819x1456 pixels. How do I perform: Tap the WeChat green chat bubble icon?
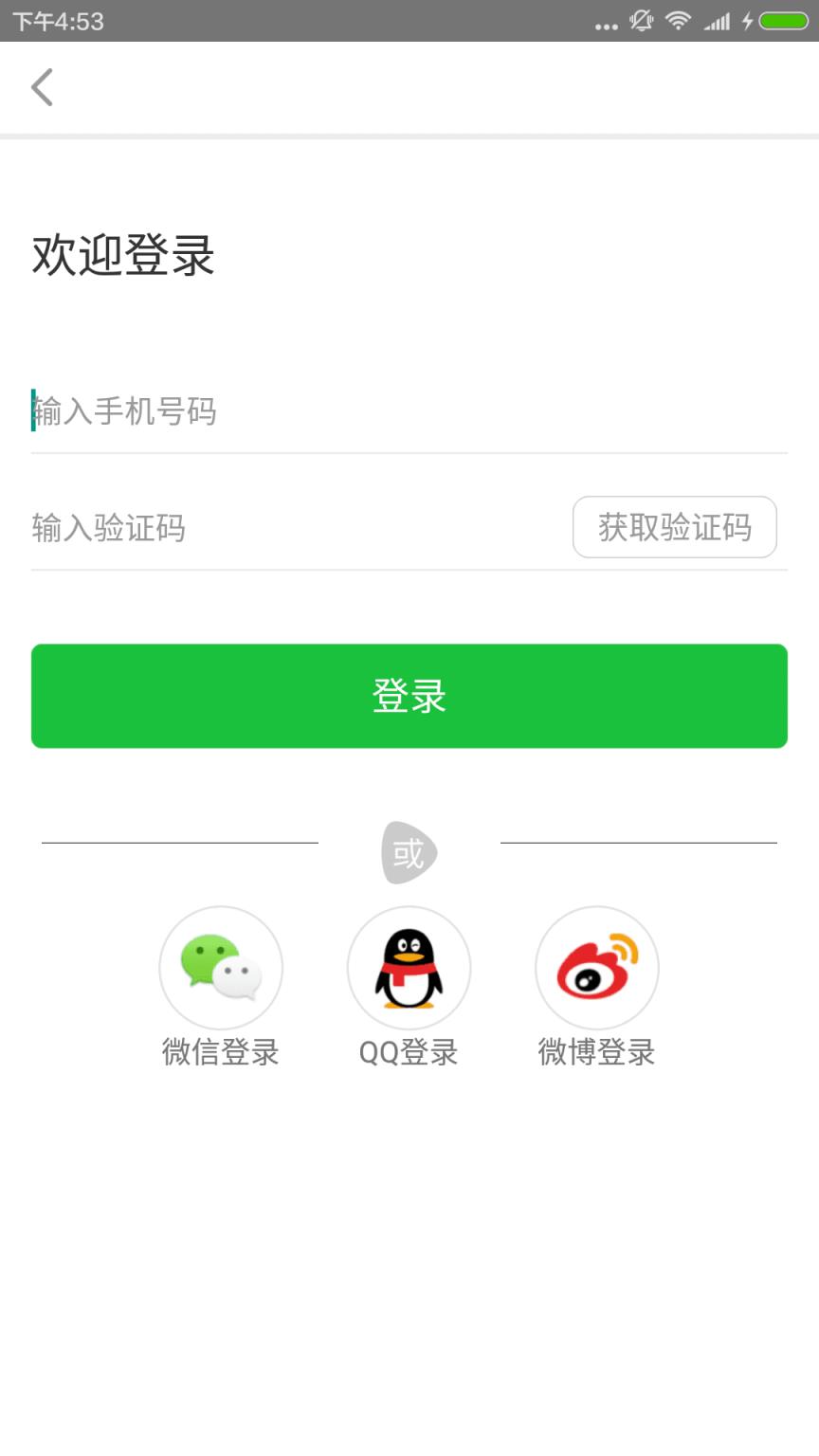coord(220,968)
